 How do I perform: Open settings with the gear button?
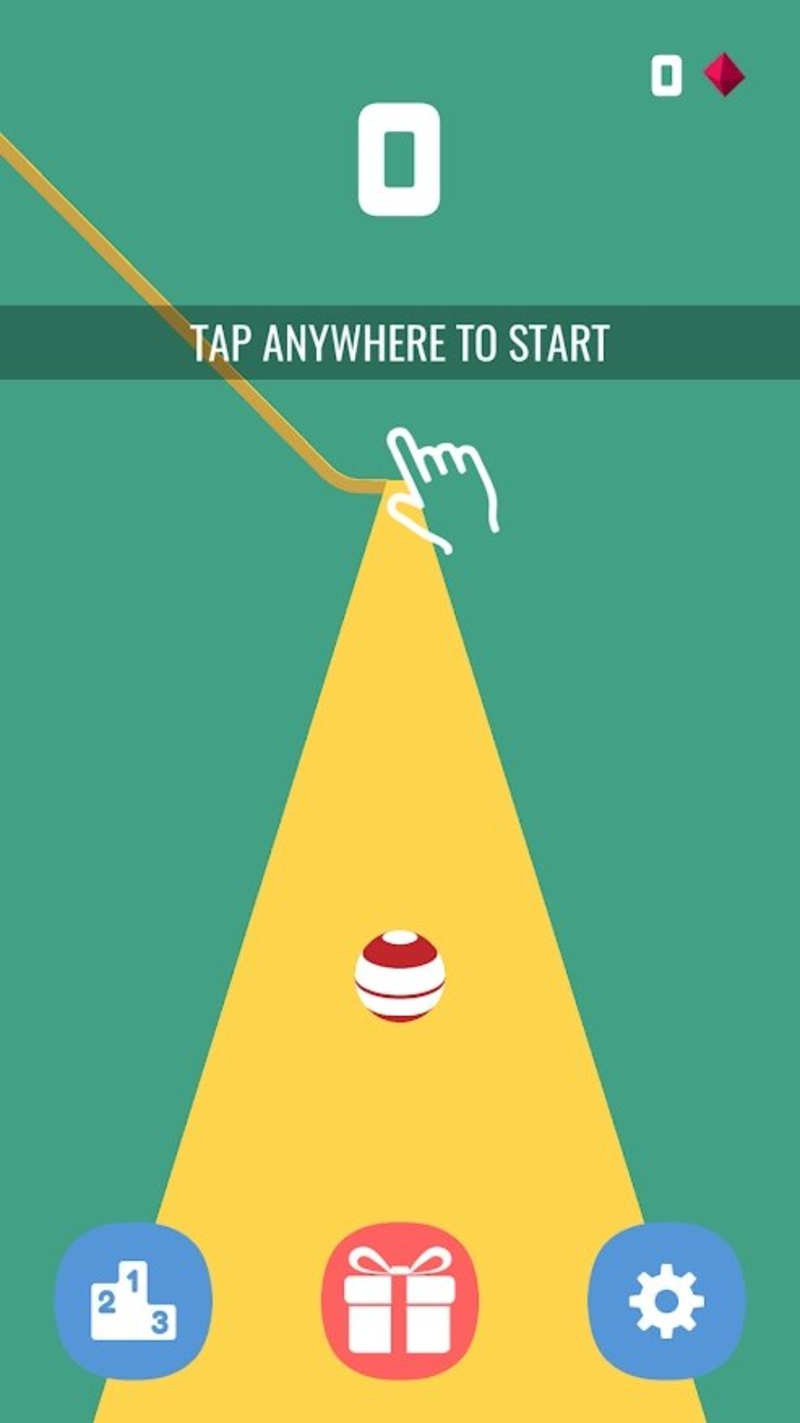pyautogui.click(x=666, y=1301)
